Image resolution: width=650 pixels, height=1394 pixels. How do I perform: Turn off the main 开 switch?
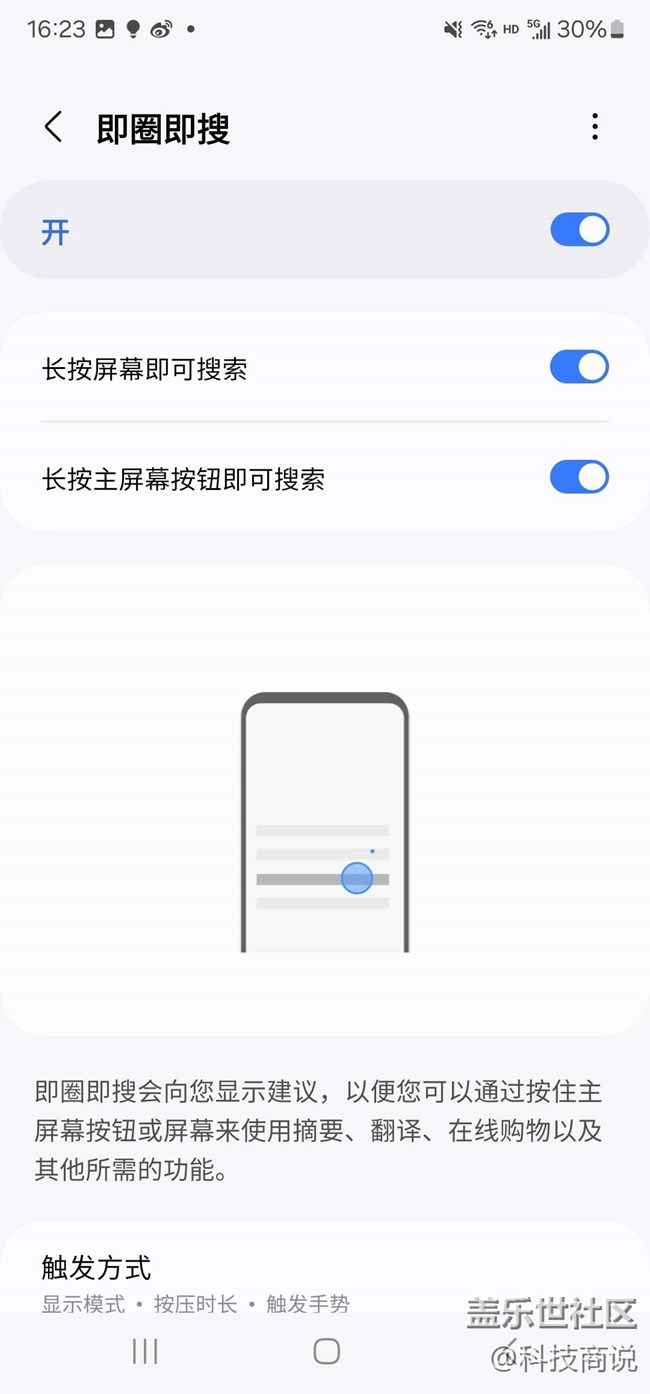click(579, 230)
